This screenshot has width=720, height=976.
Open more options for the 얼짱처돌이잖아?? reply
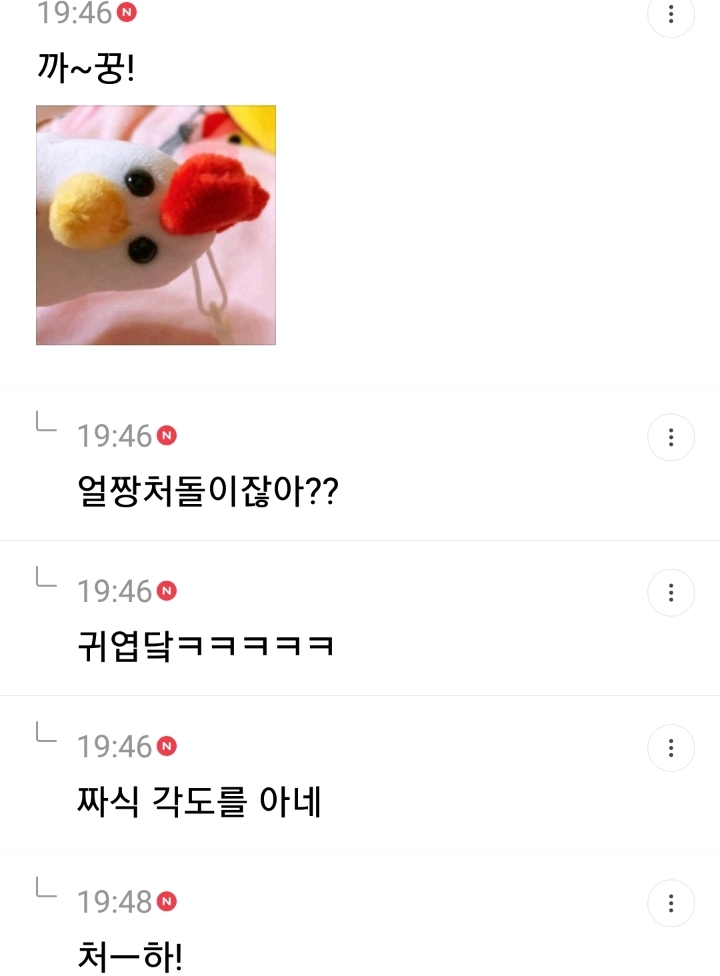click(x=671, y=437)
